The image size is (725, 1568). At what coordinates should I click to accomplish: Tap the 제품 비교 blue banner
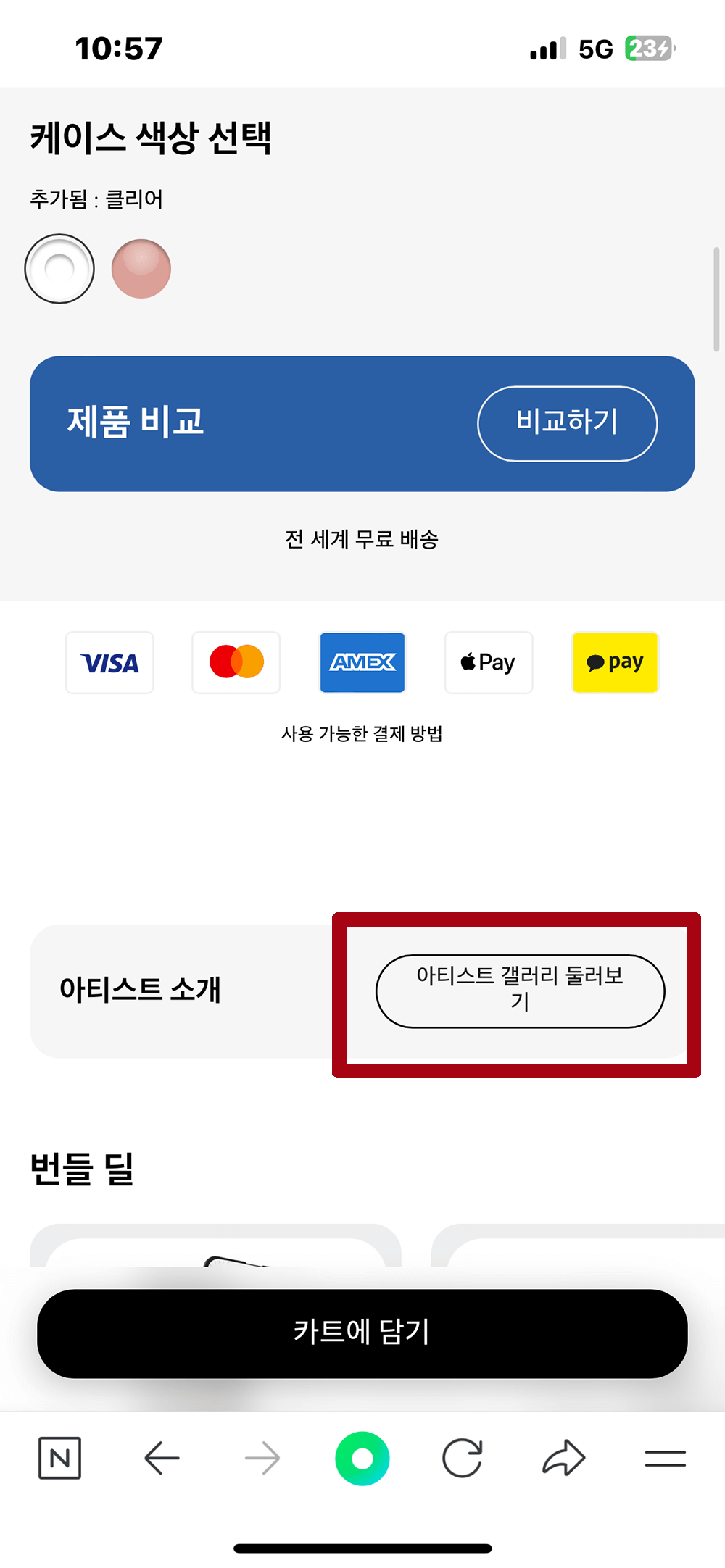point(131,423)
